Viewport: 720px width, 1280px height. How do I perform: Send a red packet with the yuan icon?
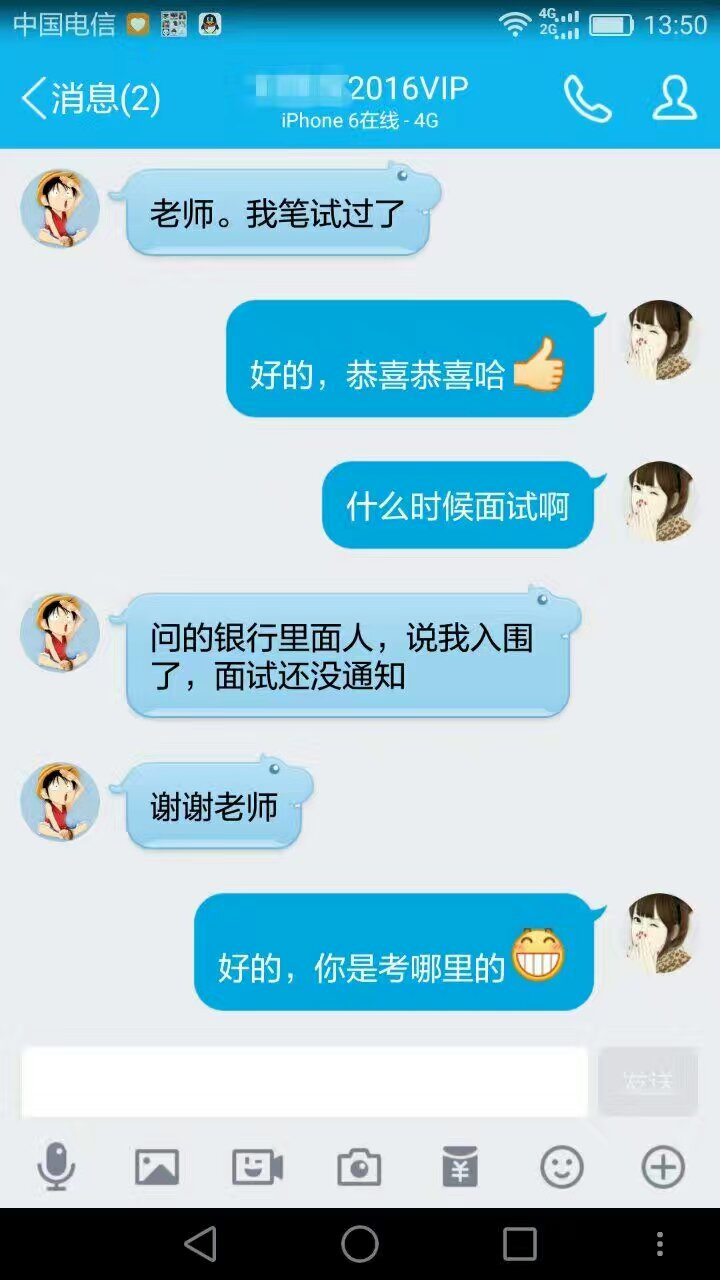coord(460,1166)
